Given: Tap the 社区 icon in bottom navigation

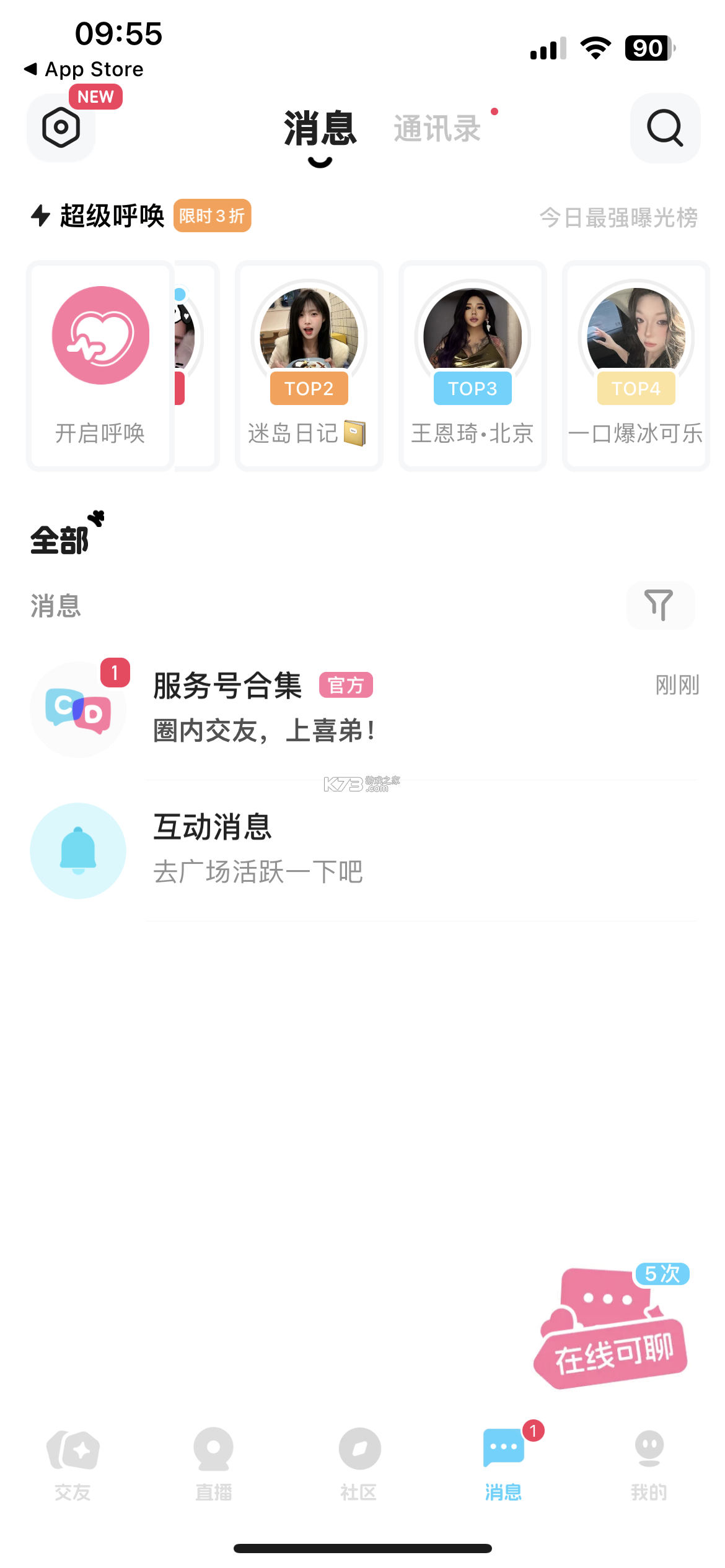Looking at the screenshot, I should tap(358, 1449).
